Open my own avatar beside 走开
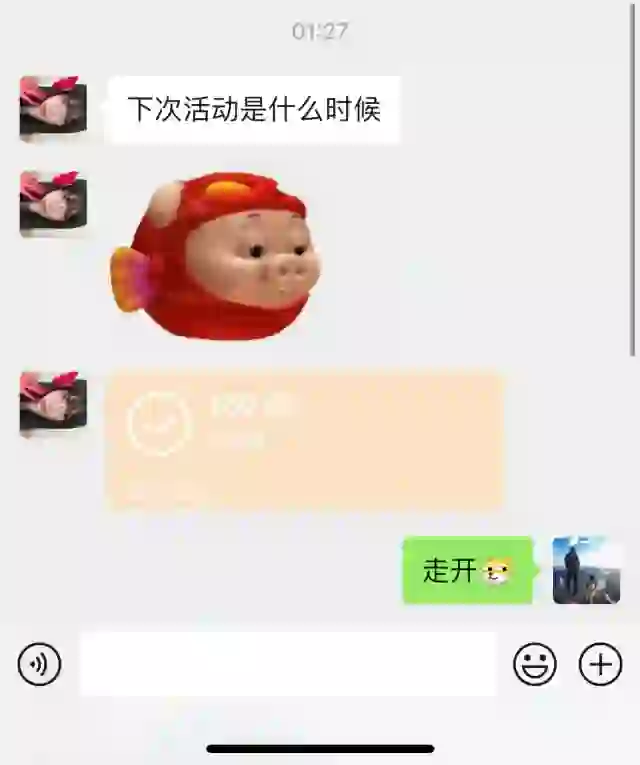640x765 pixels. pos(586,570)
